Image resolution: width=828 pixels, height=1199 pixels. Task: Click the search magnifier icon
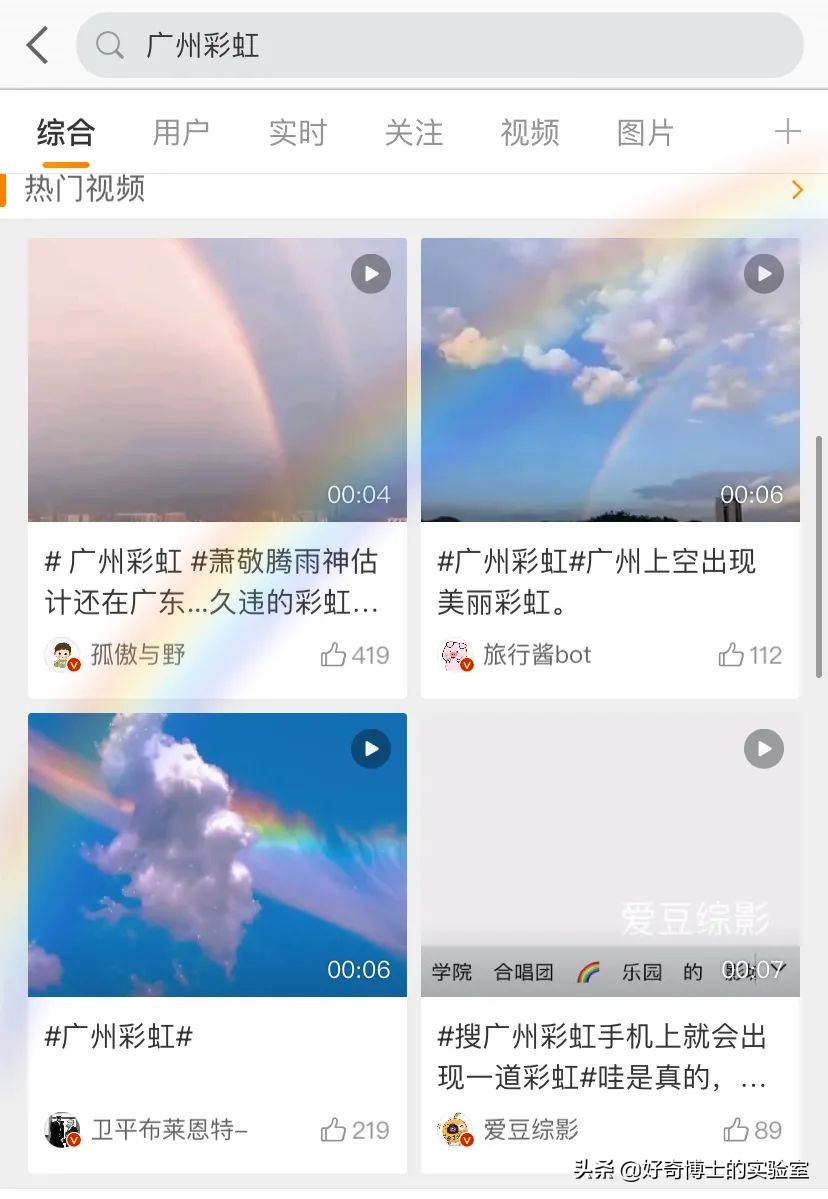(110, 44)
